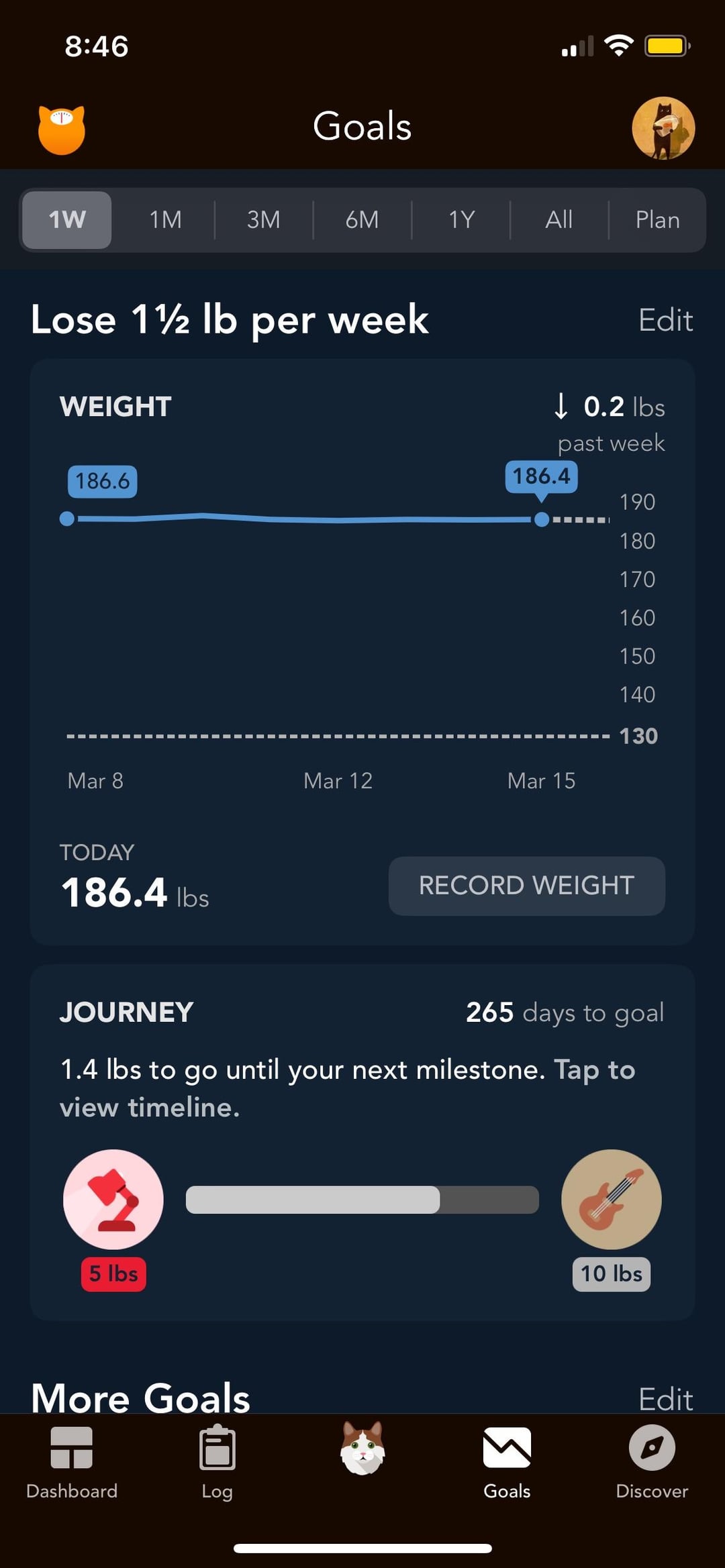Image resolution: width=725 pixels, height=1568 pixels.
Task: Open the Journey timeline card
Action: pos(362,1142)
